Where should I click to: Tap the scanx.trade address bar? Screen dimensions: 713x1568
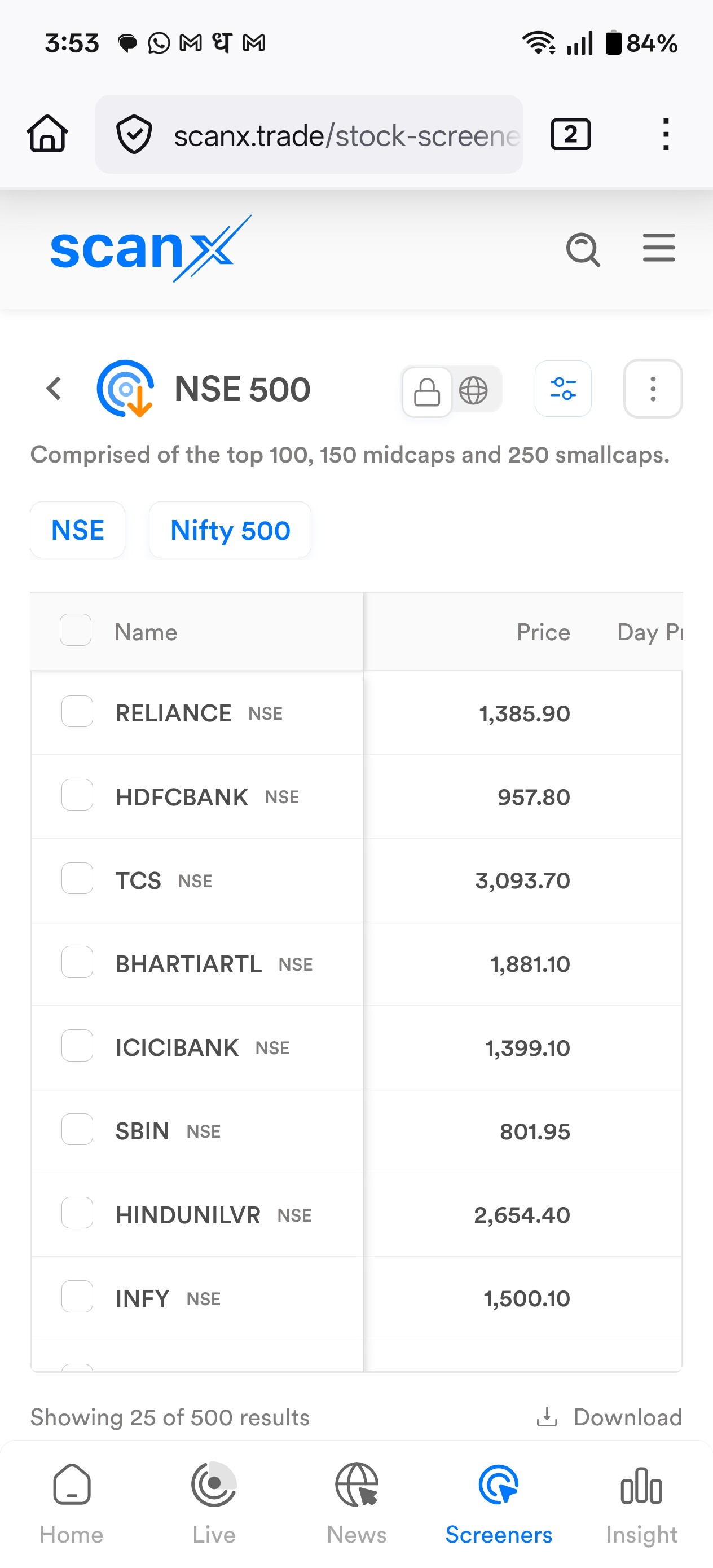click(309, 134)
